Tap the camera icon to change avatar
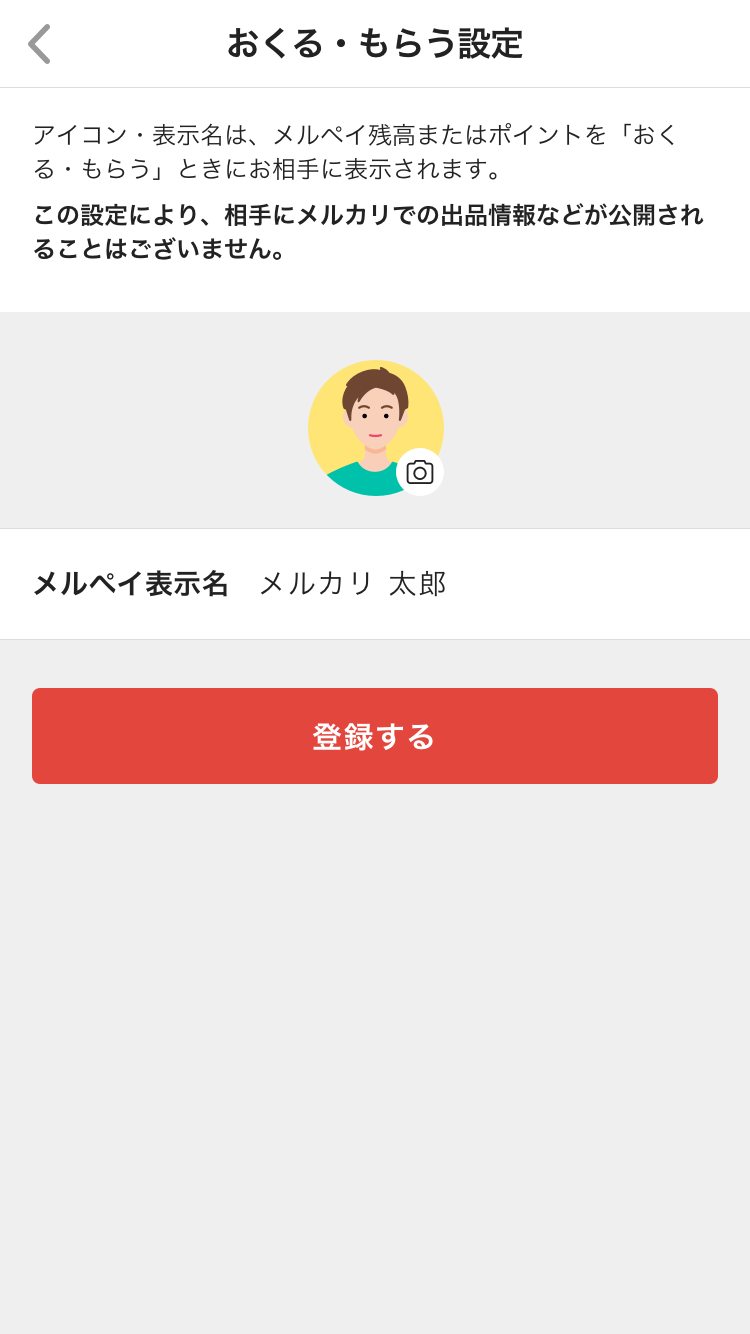The width and height of the screenshot is (750, 1334). pyautogui.click(x=420, y=472)
